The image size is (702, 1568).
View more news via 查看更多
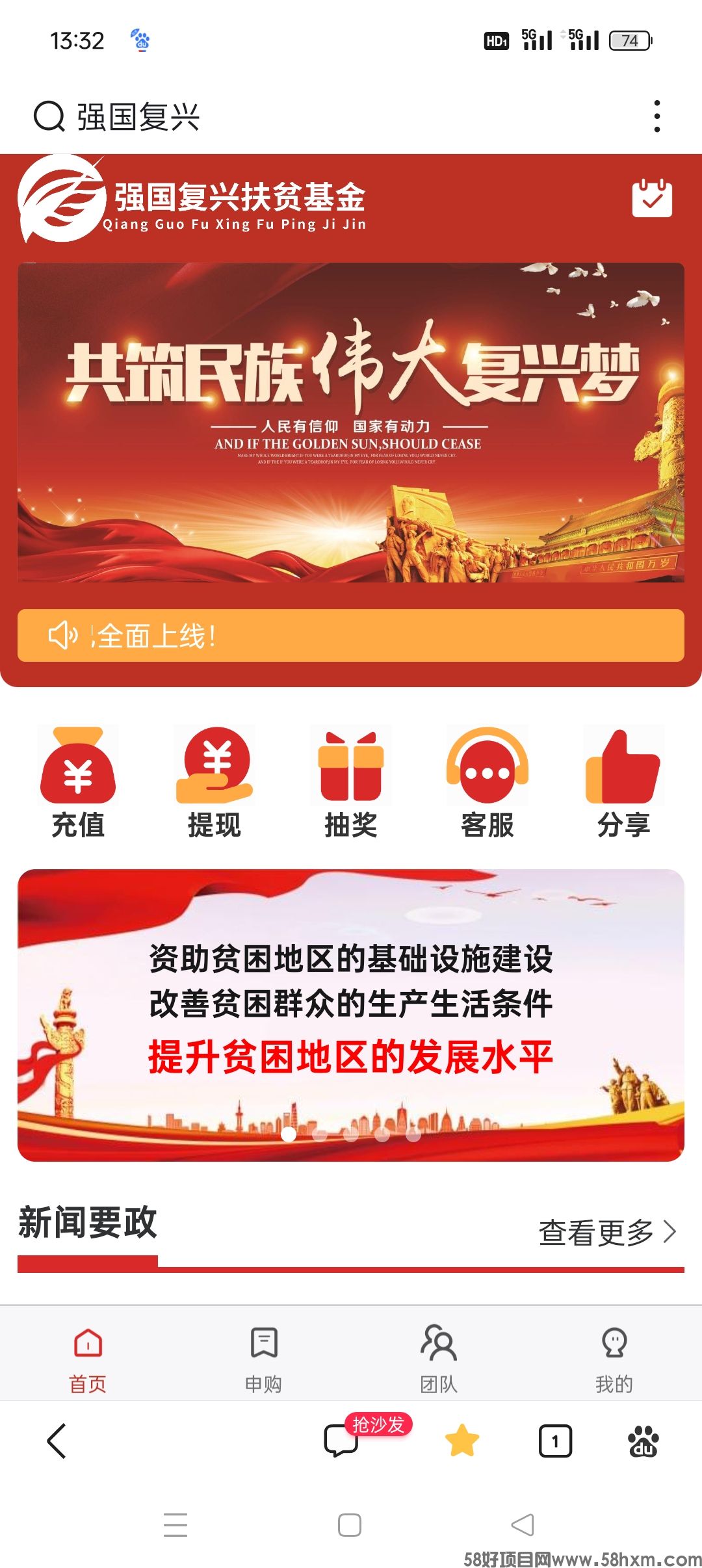[607, 1232]
